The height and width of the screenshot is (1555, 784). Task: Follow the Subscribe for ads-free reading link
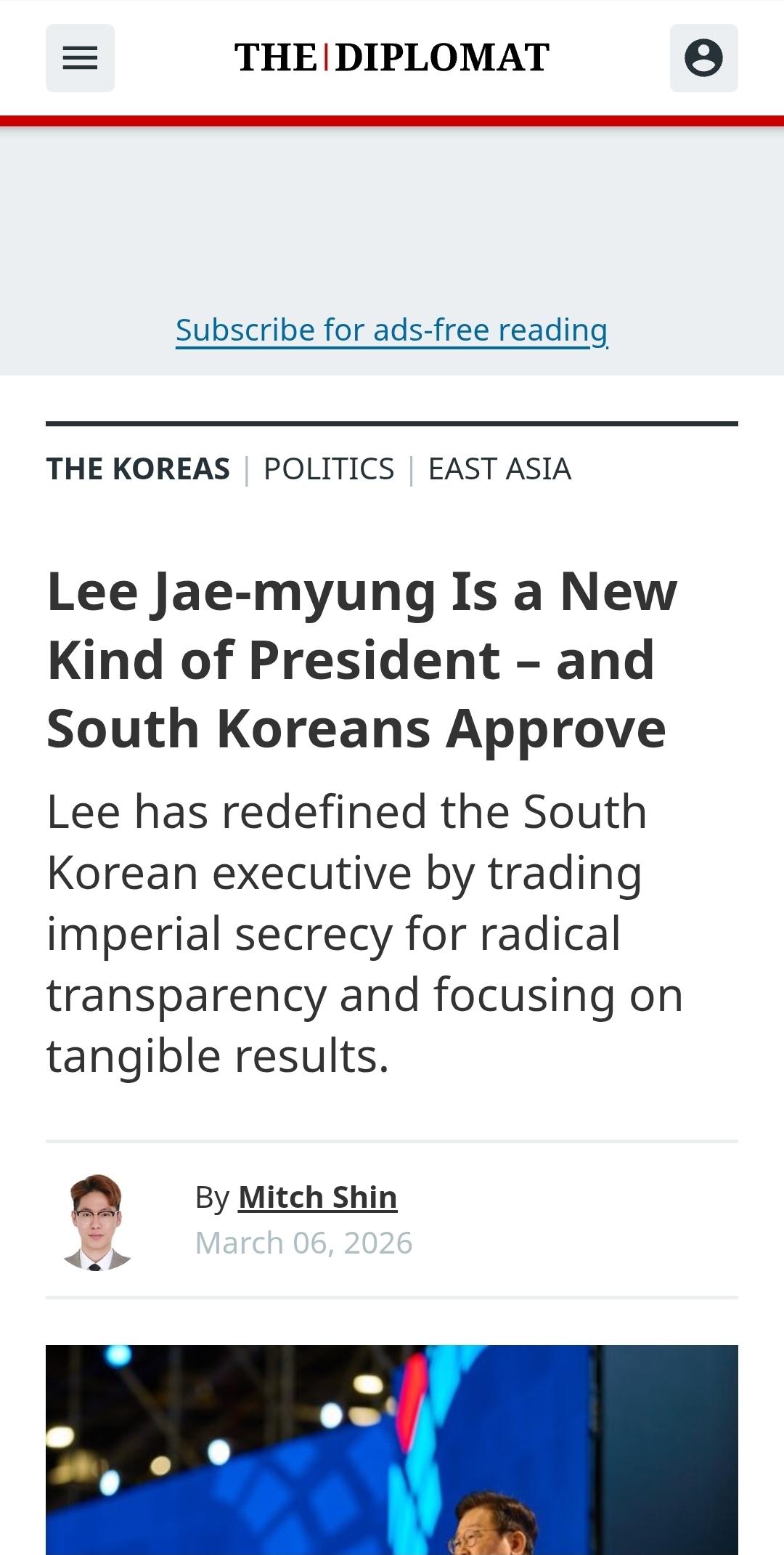click(392, 330)
